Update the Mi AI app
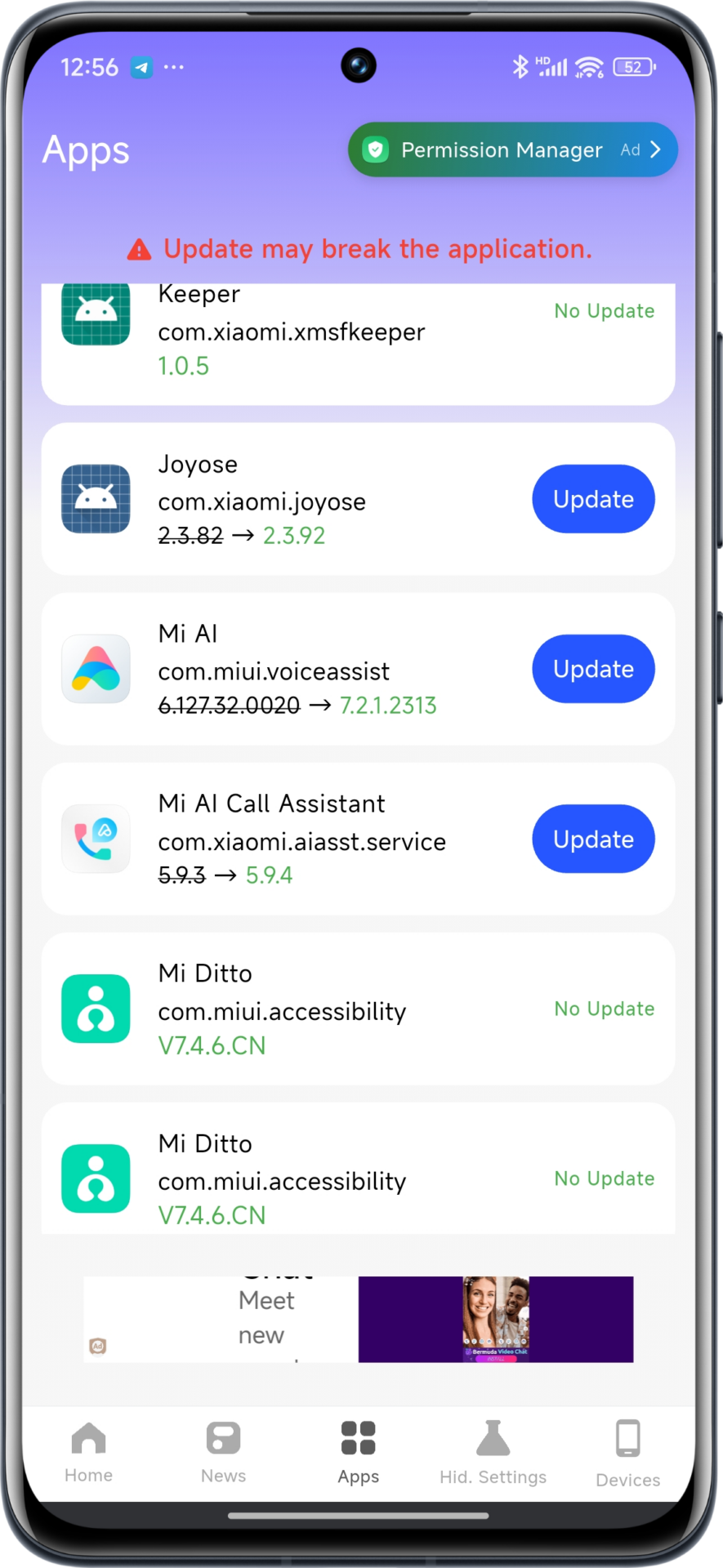 [593, 669]
